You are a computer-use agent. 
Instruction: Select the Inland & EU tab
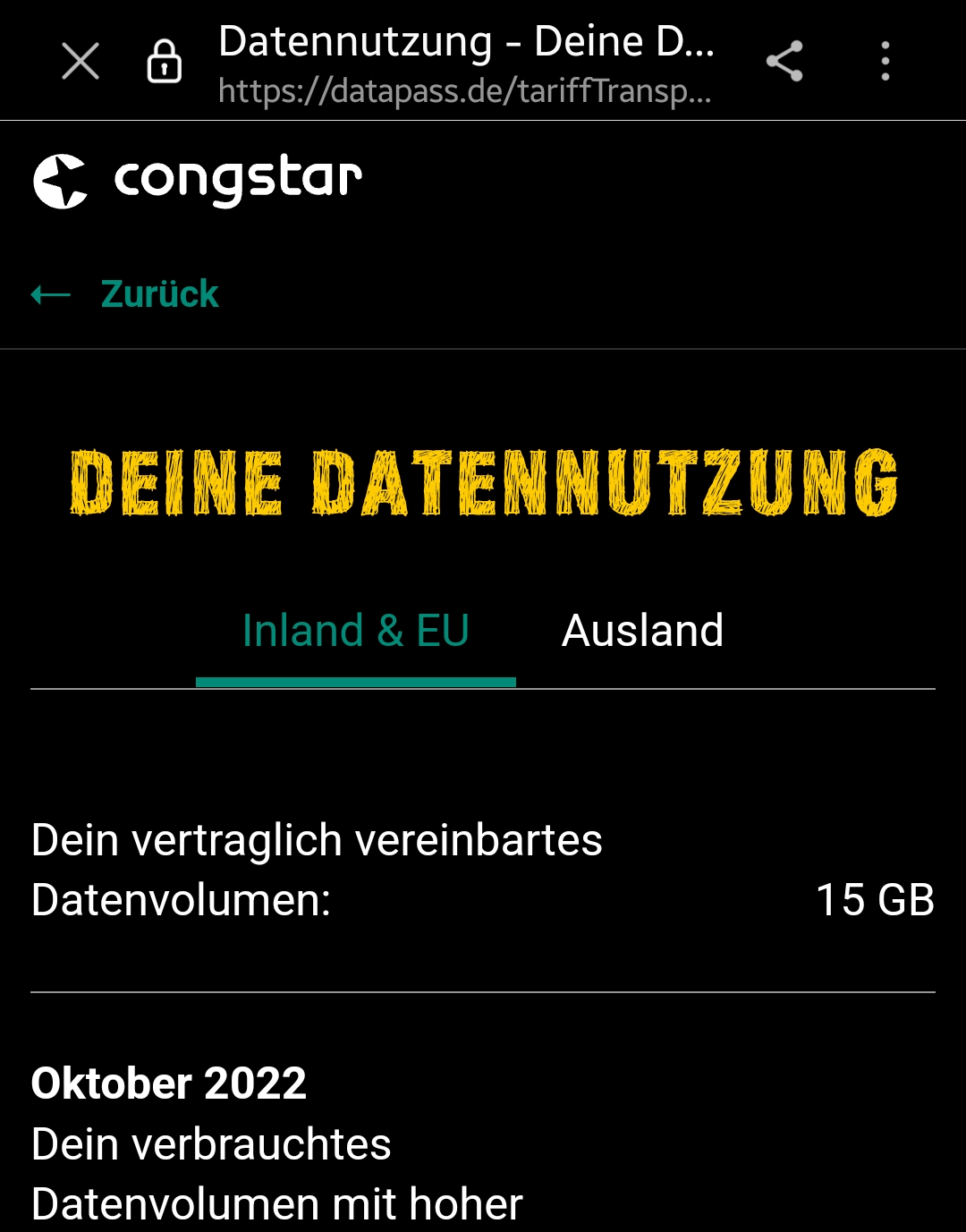[356, 631]
